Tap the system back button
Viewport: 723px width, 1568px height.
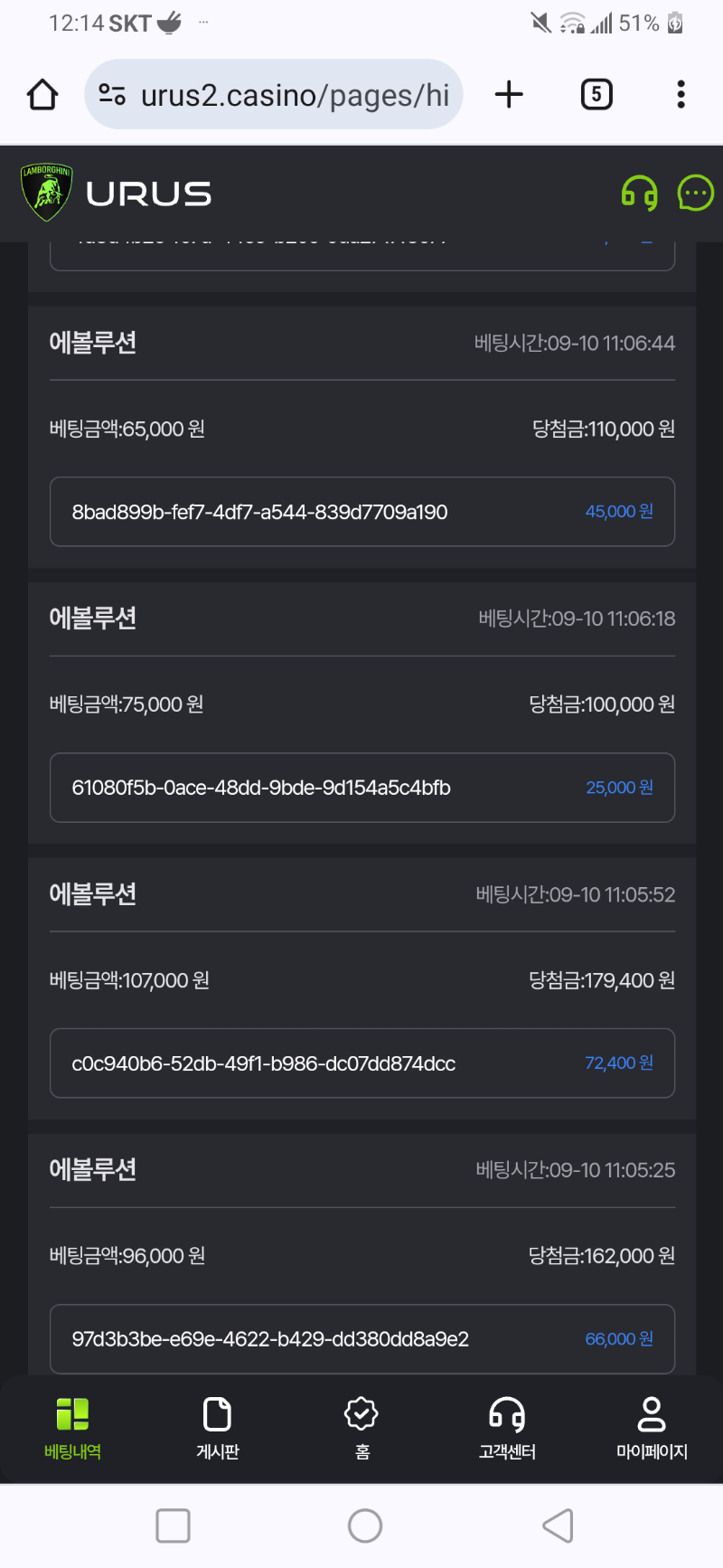coord(558,1525)
